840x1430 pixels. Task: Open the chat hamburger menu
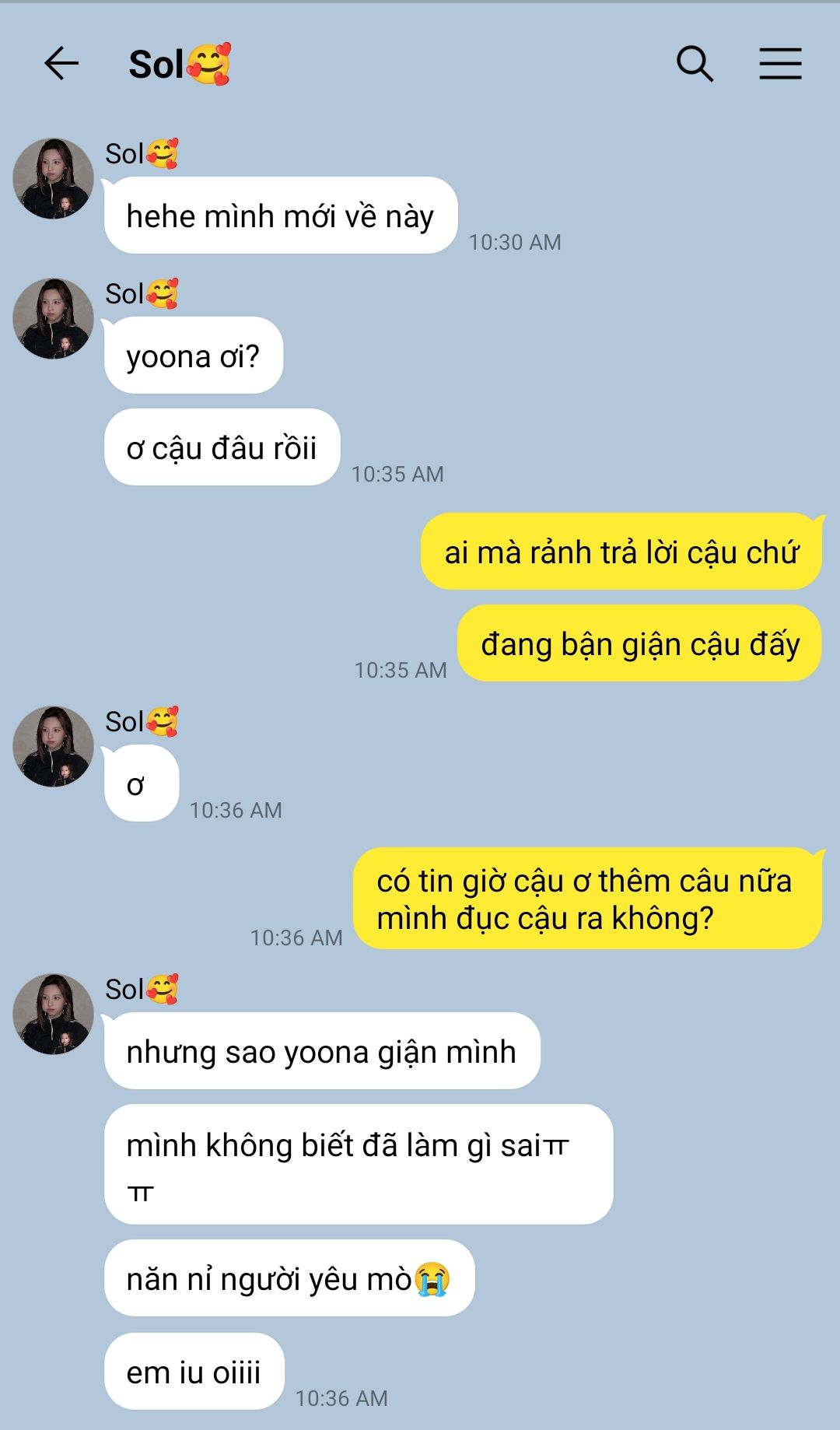click(780, 63)
